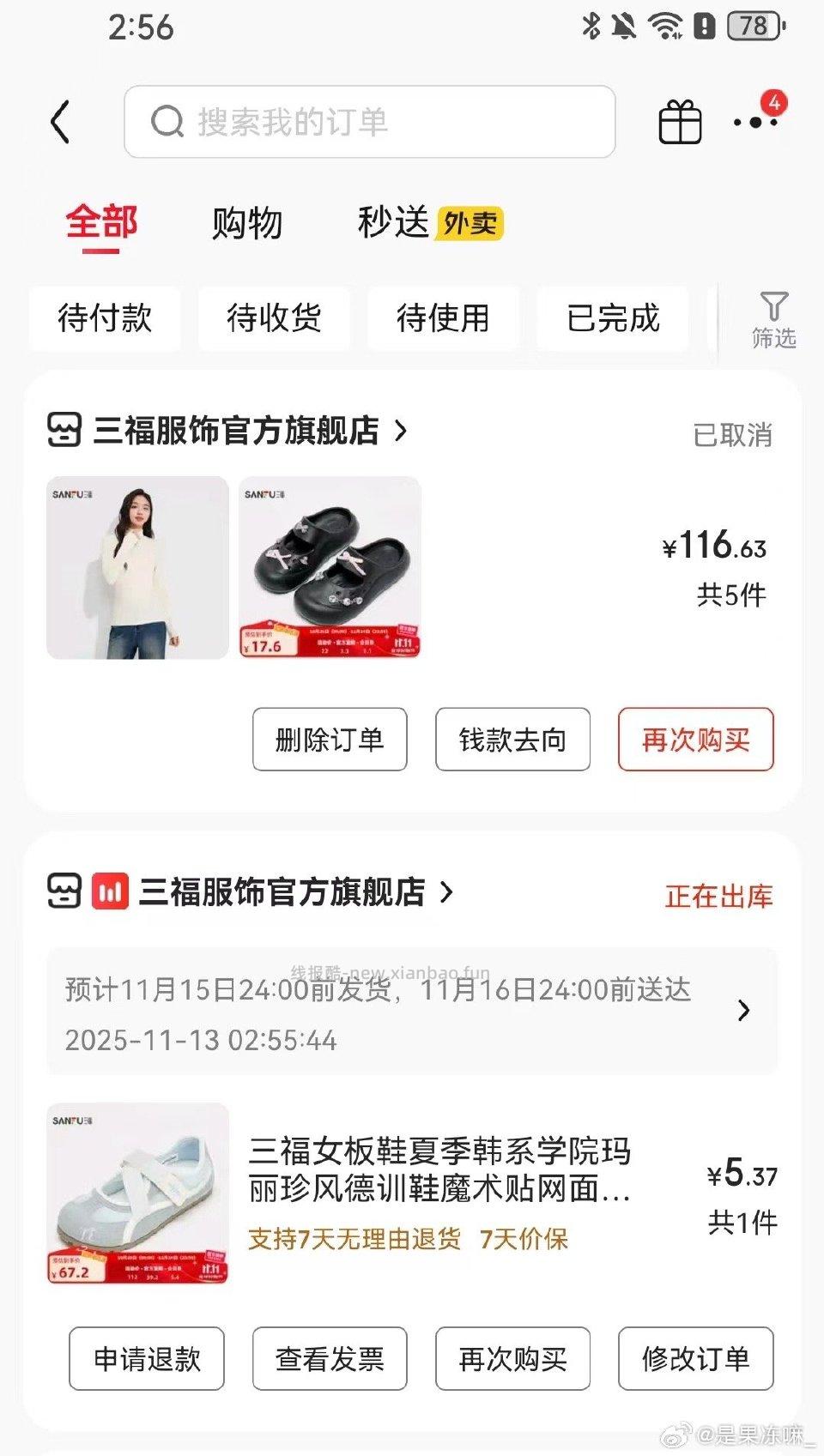Open shipping details using the delivery estimate chevron
Image resolution: width=824 pixels, height=1456 pixels.
(x=743, y=1012)
